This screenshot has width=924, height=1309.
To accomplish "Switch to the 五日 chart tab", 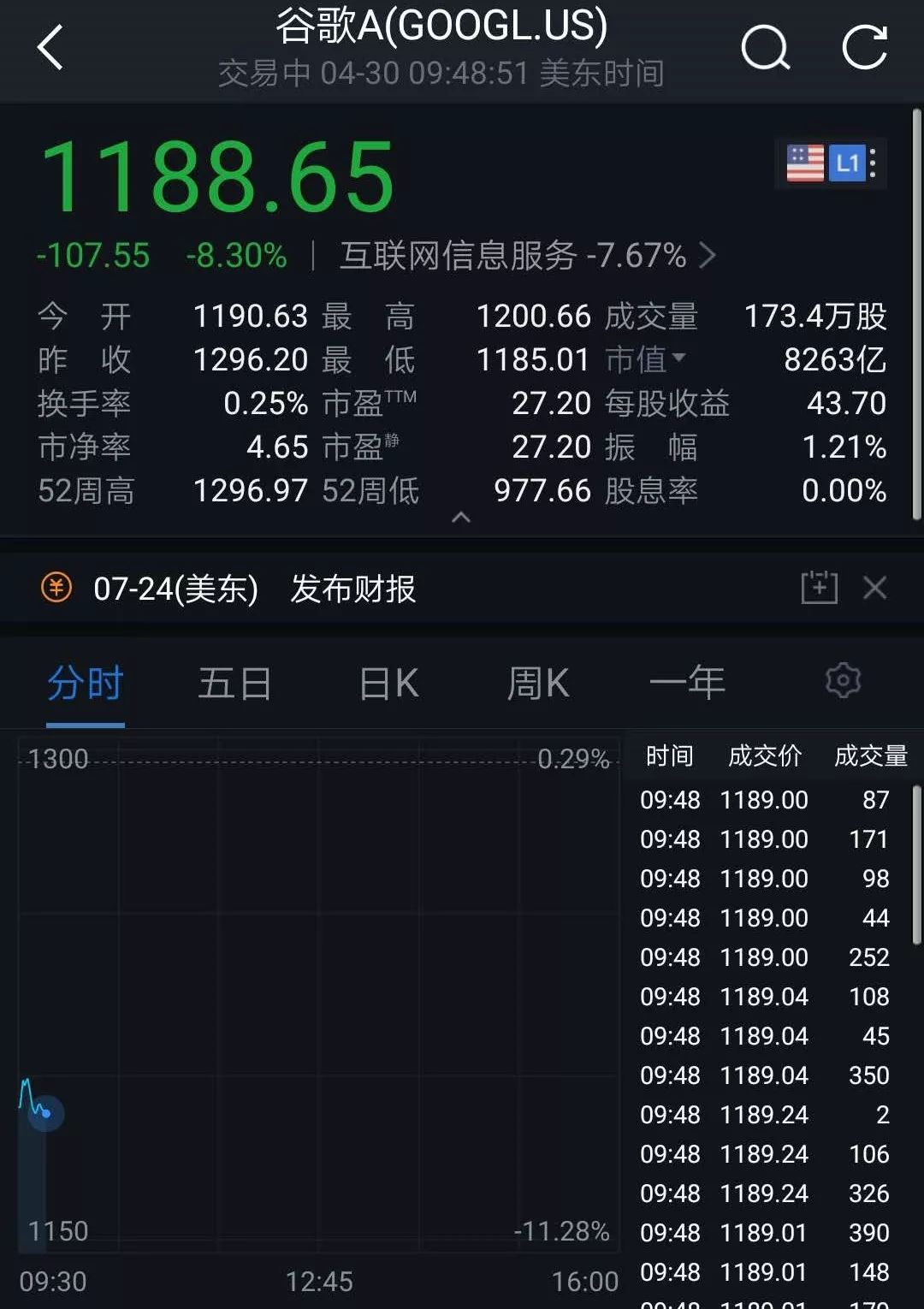I will (x=234, y=684).
